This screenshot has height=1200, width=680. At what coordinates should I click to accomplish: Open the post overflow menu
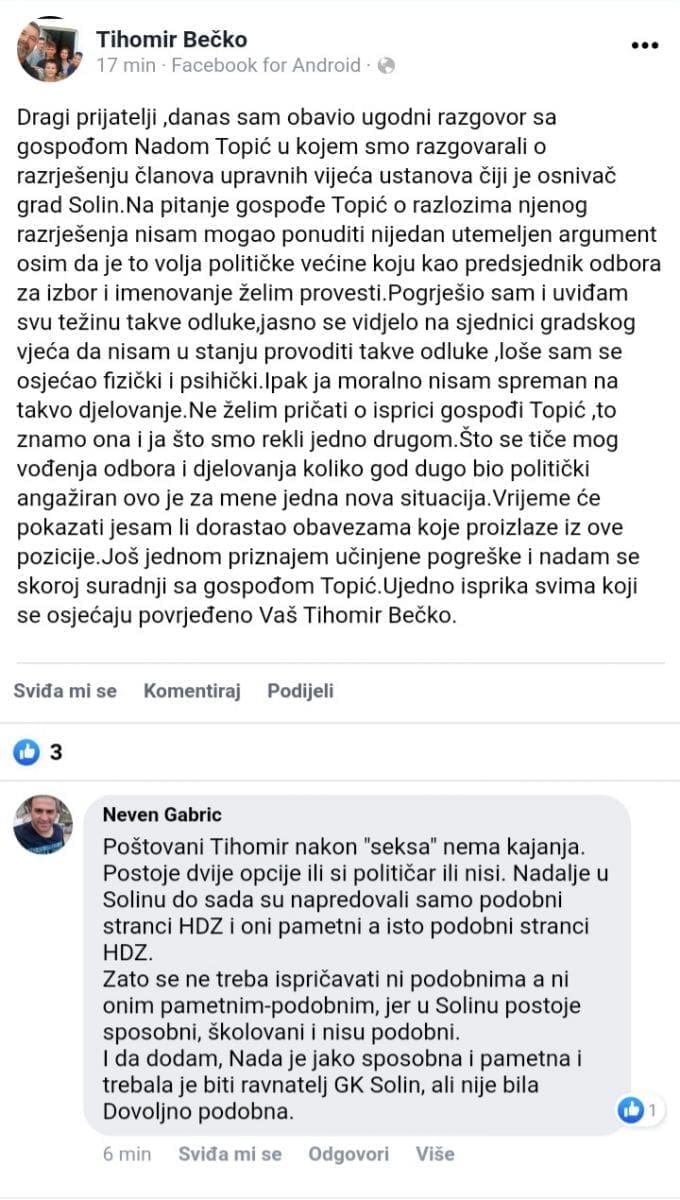[644, 45]
